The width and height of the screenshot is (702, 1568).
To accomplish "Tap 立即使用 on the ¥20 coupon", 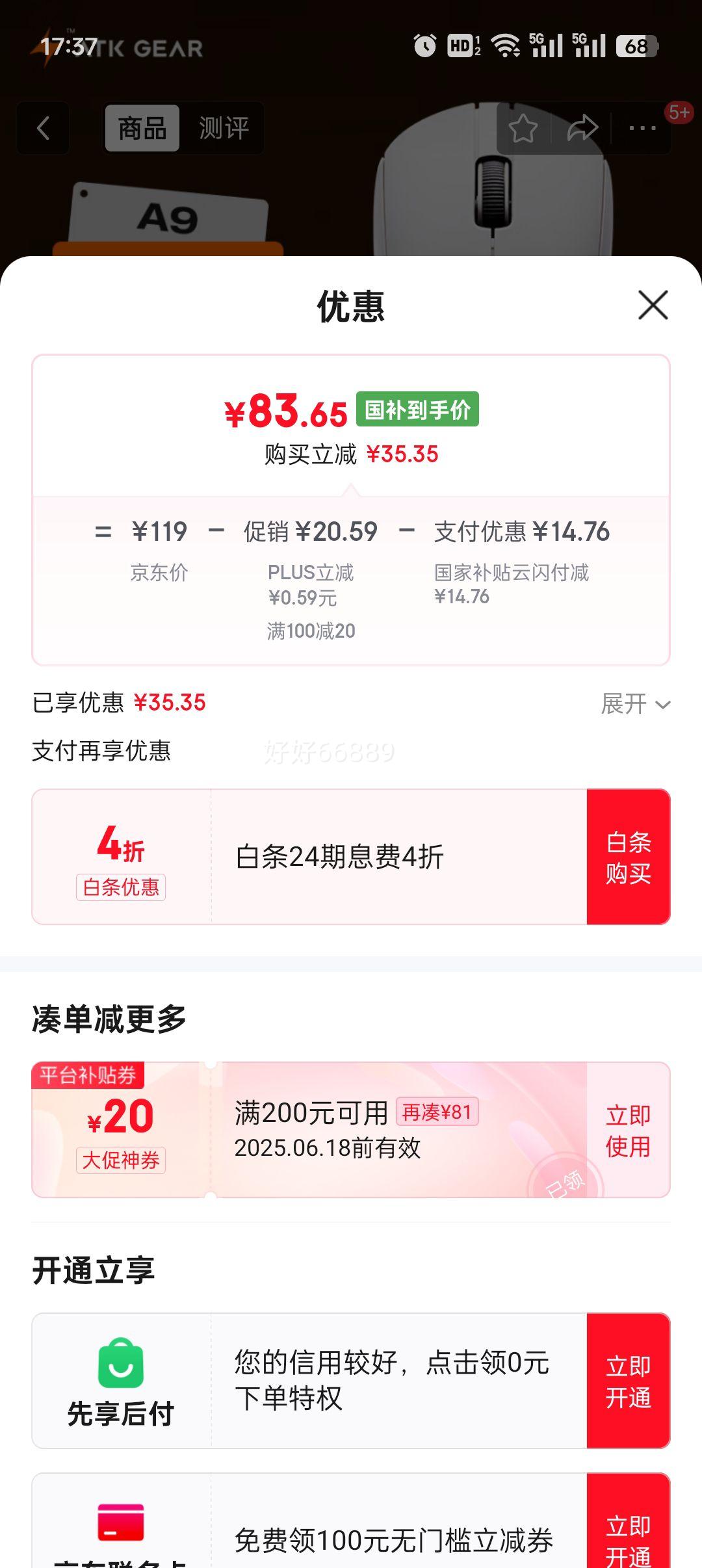I will point(628,1130).
